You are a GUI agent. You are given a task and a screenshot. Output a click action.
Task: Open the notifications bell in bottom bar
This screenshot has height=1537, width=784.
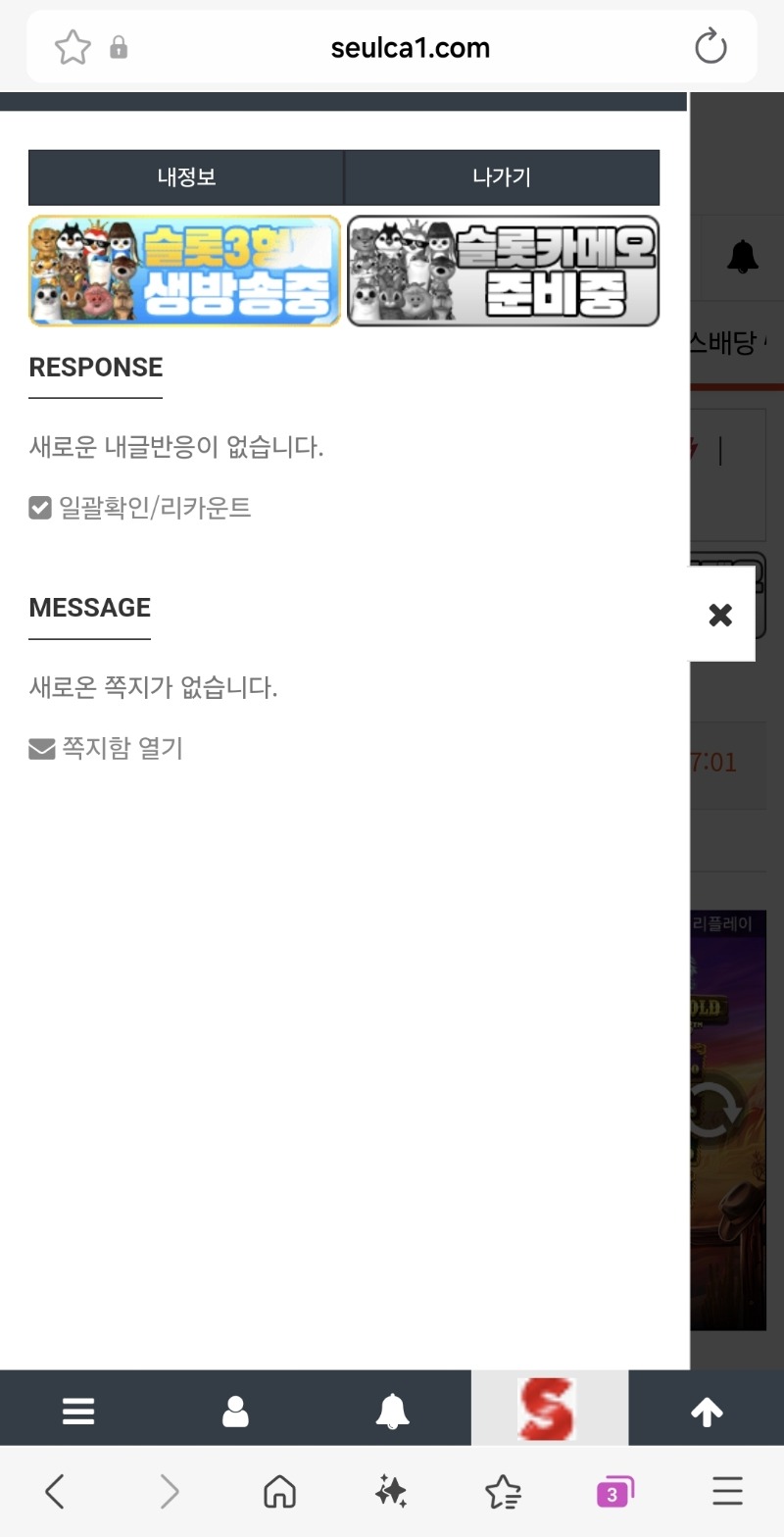[x=392, y=1411]
